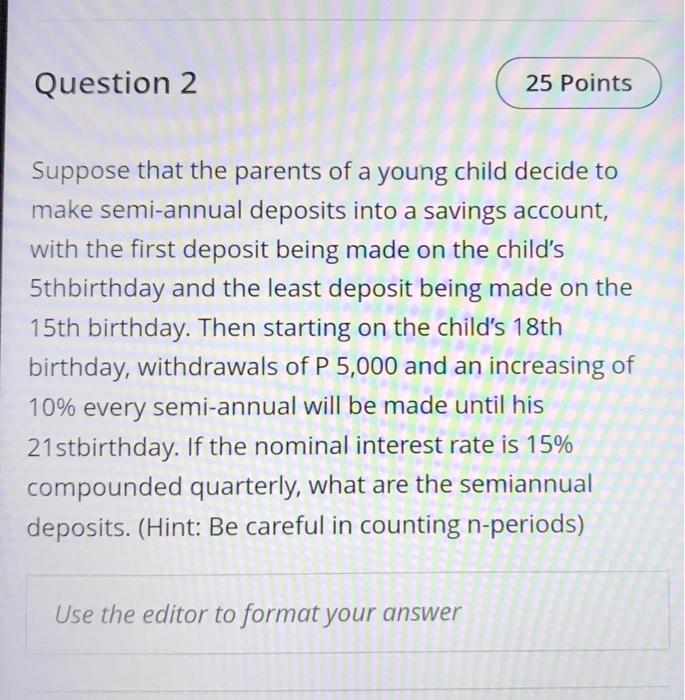The height and width of the screenshot is (700, 685).
Task: Tap the answer editor text field
Action: coord(347,611)
